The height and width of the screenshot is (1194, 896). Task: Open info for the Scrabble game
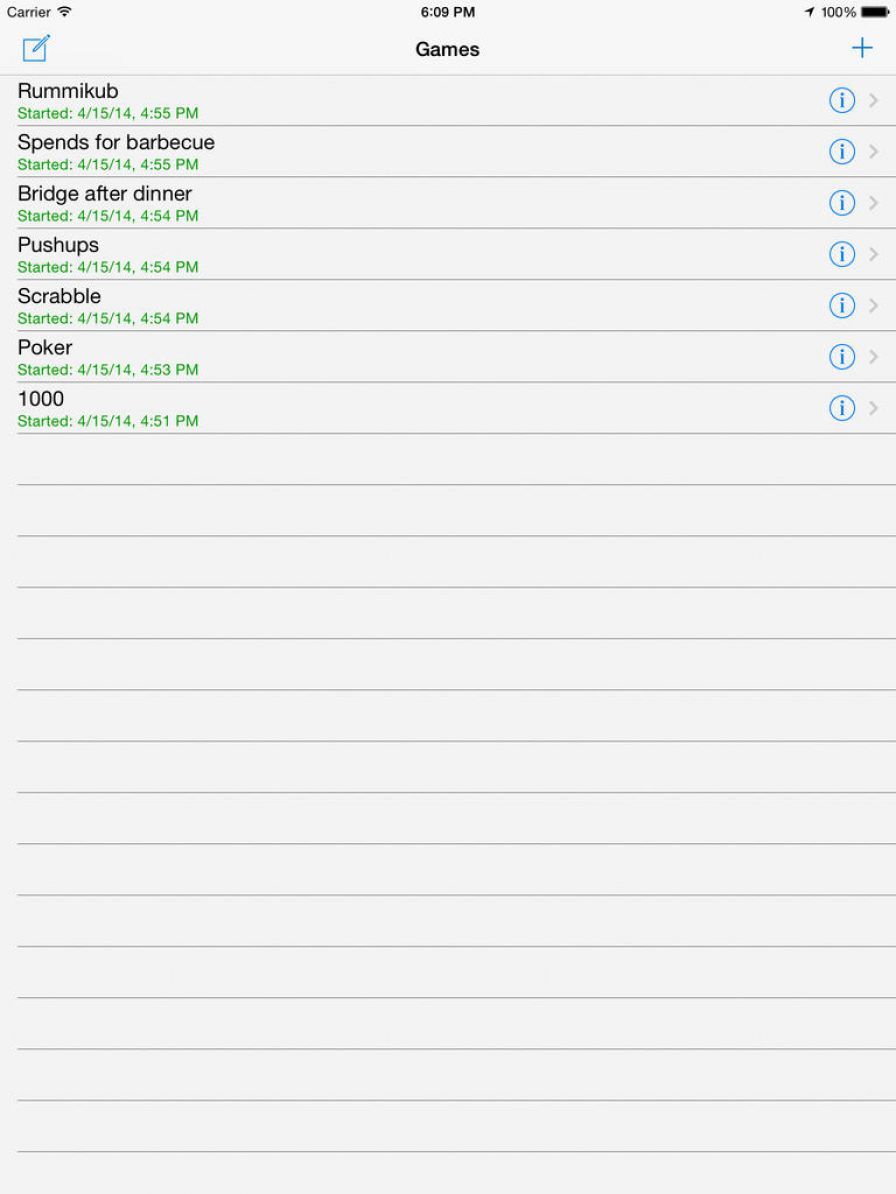coord(841,305)
